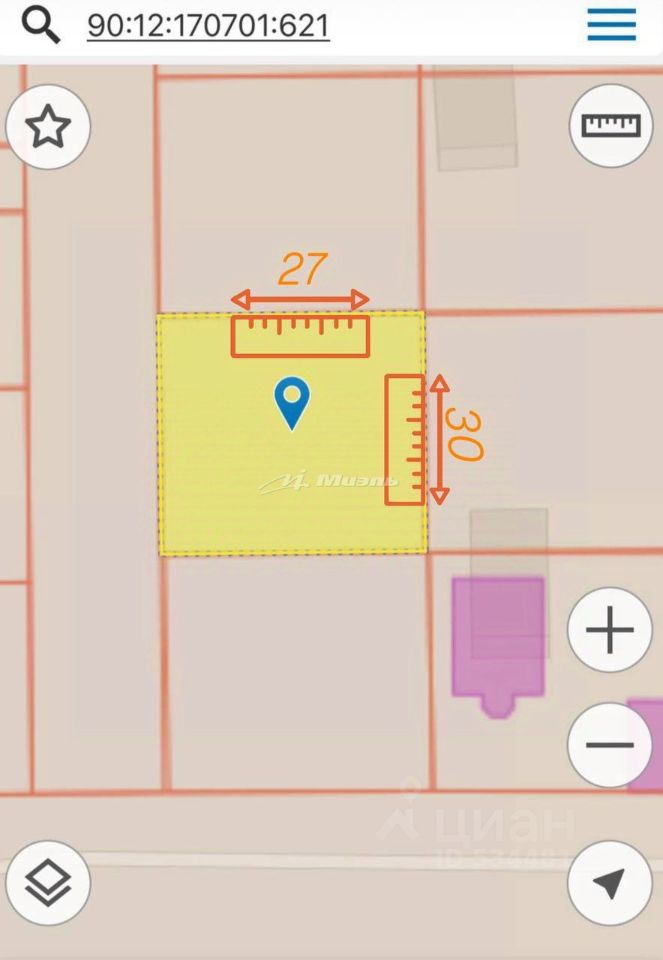
Task: Tap the search magnifier icon
Action: pos(42,24)
